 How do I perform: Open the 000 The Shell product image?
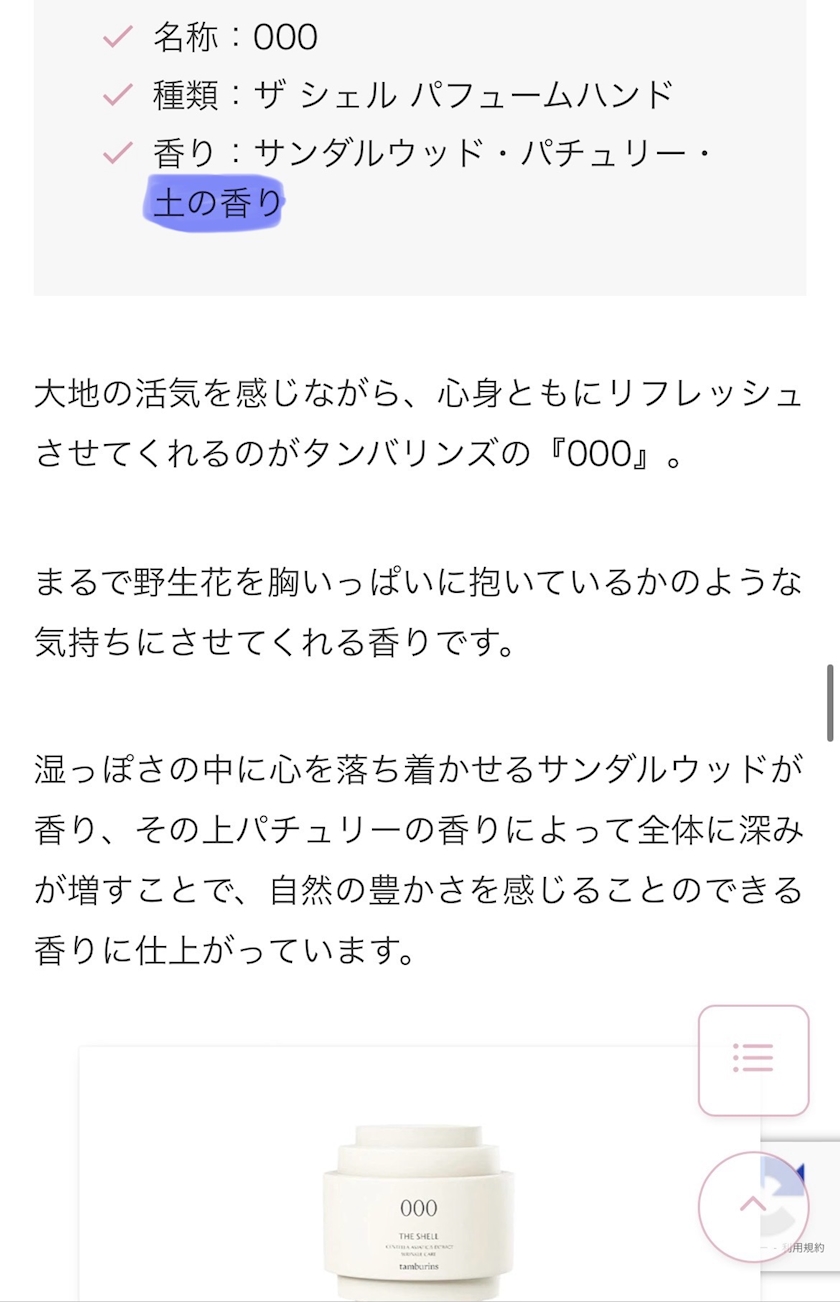point(419,1174)
